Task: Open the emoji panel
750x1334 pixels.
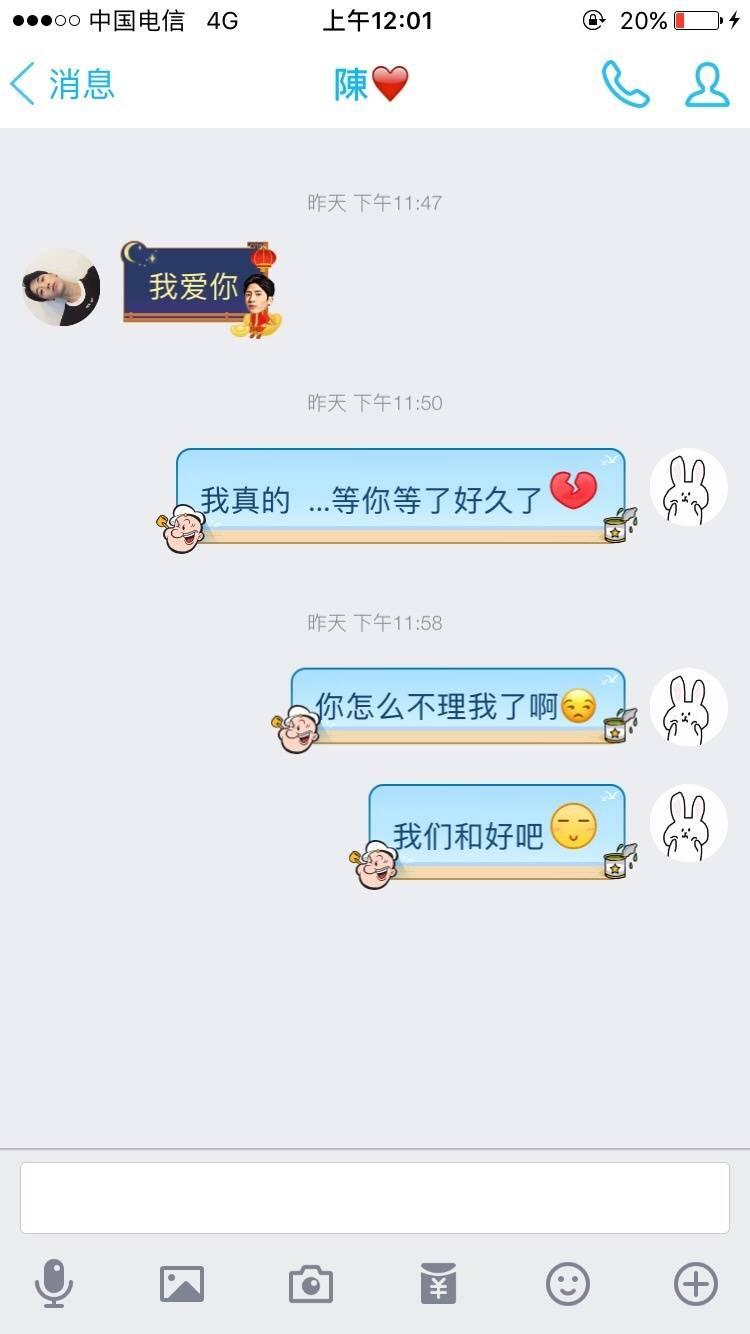Action: tap(567, 1283)
